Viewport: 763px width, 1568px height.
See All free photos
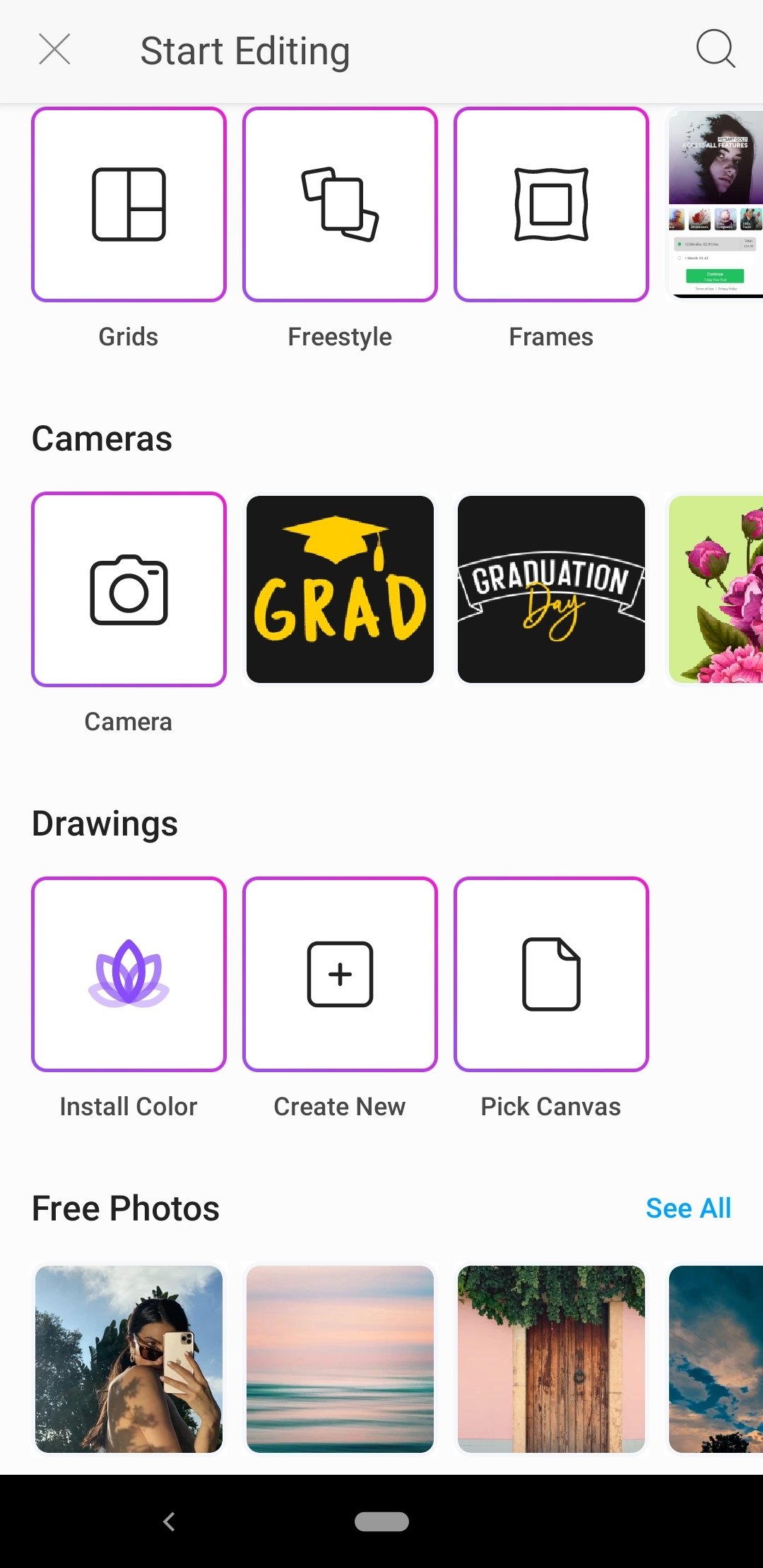pyautogui.click(x=688, y=1208)
